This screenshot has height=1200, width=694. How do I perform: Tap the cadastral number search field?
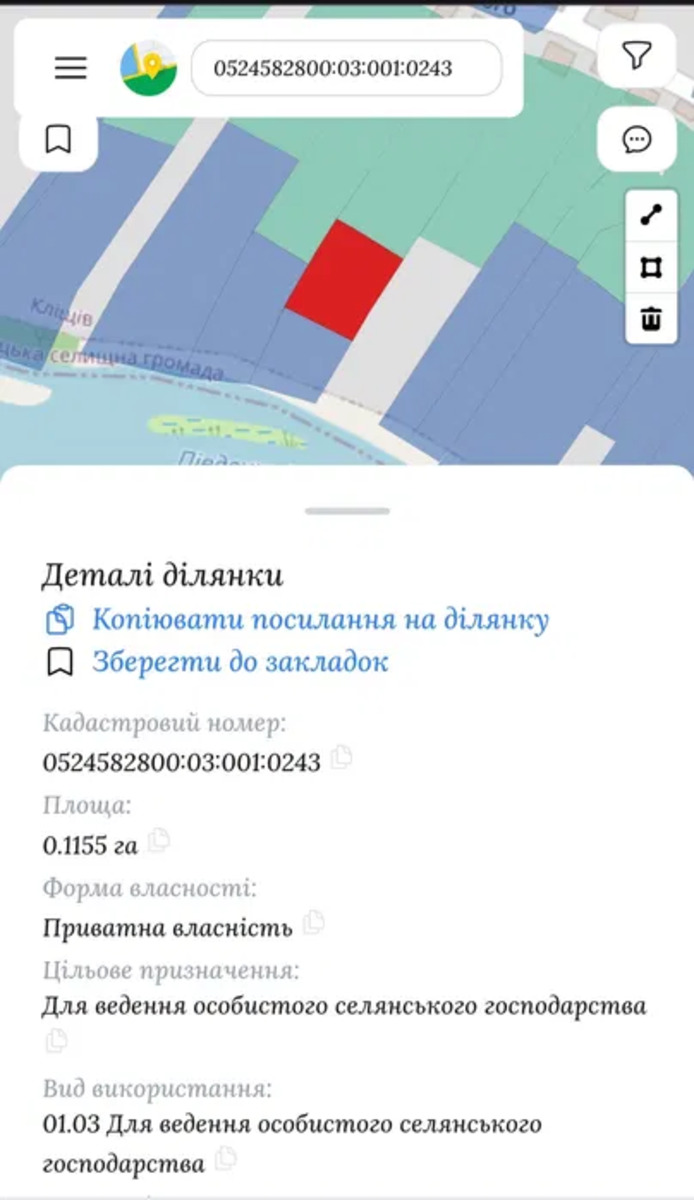pos(346,68)
